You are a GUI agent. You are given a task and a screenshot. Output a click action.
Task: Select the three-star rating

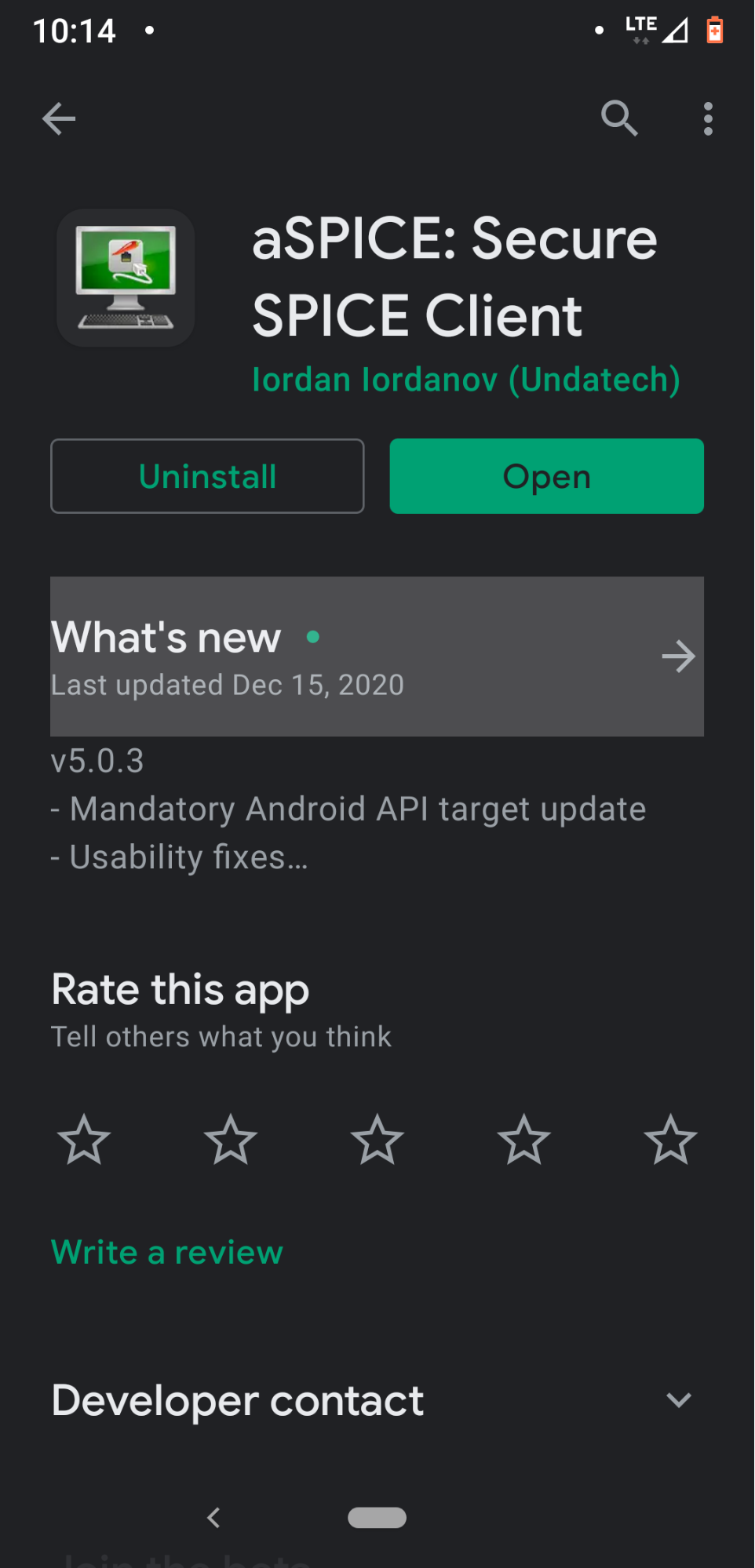[x=377, y=1140]
